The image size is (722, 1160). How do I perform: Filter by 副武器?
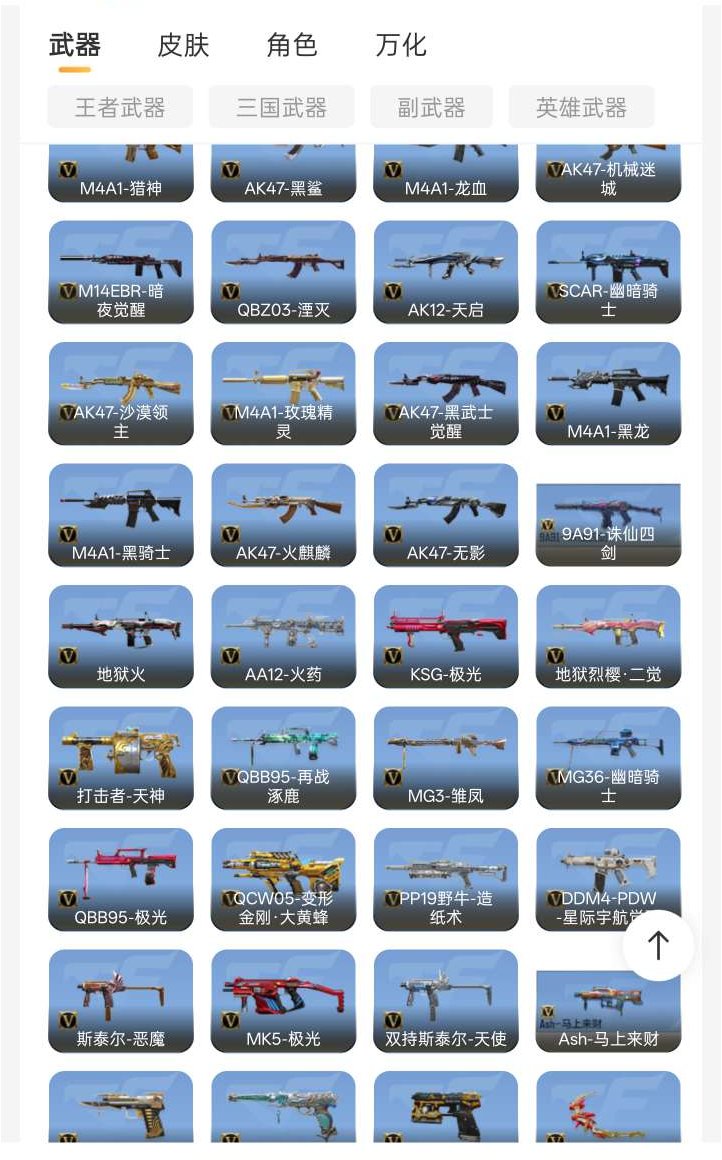click(x=431, y=107)
